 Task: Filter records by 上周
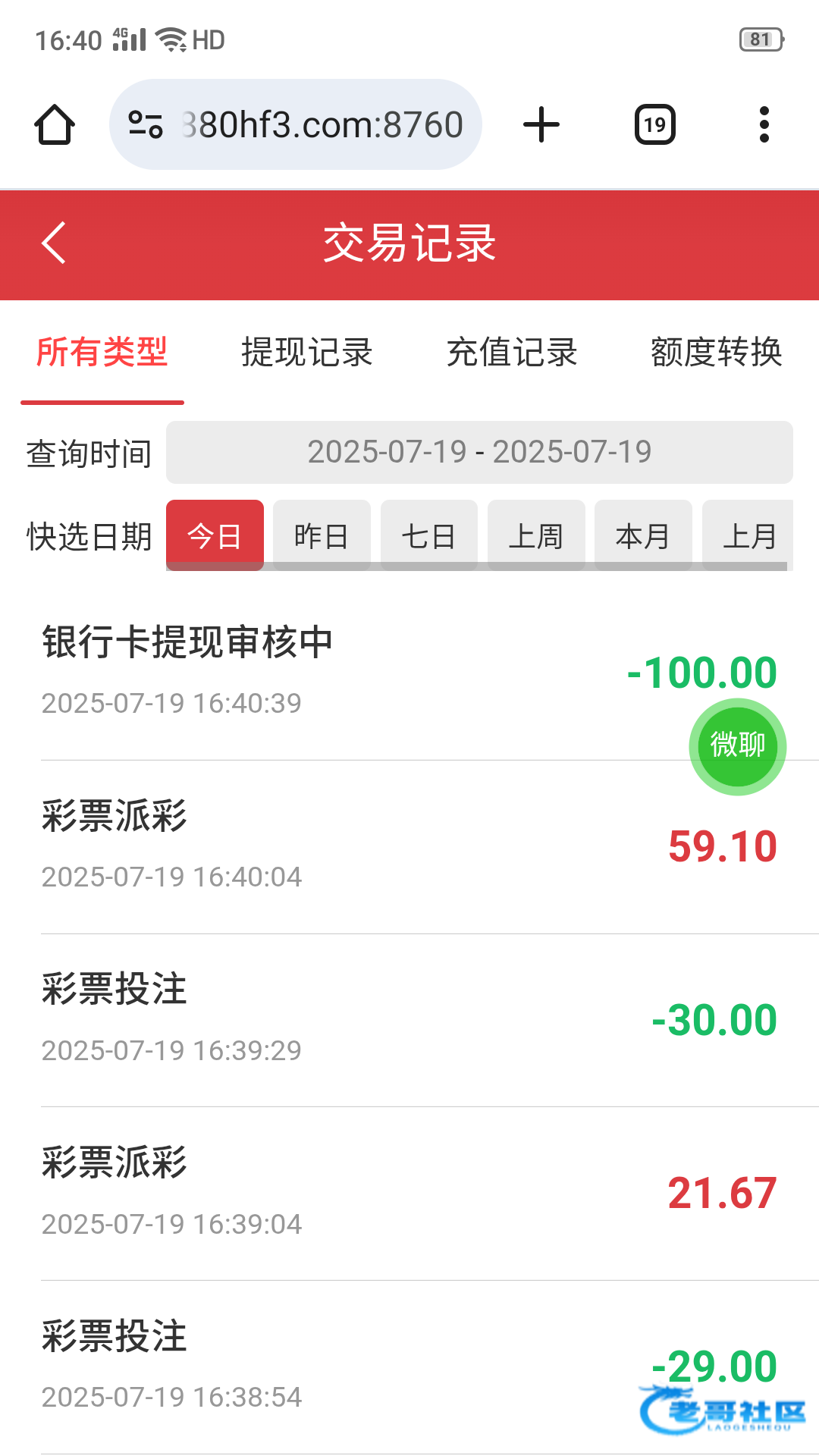coord(536,535)
